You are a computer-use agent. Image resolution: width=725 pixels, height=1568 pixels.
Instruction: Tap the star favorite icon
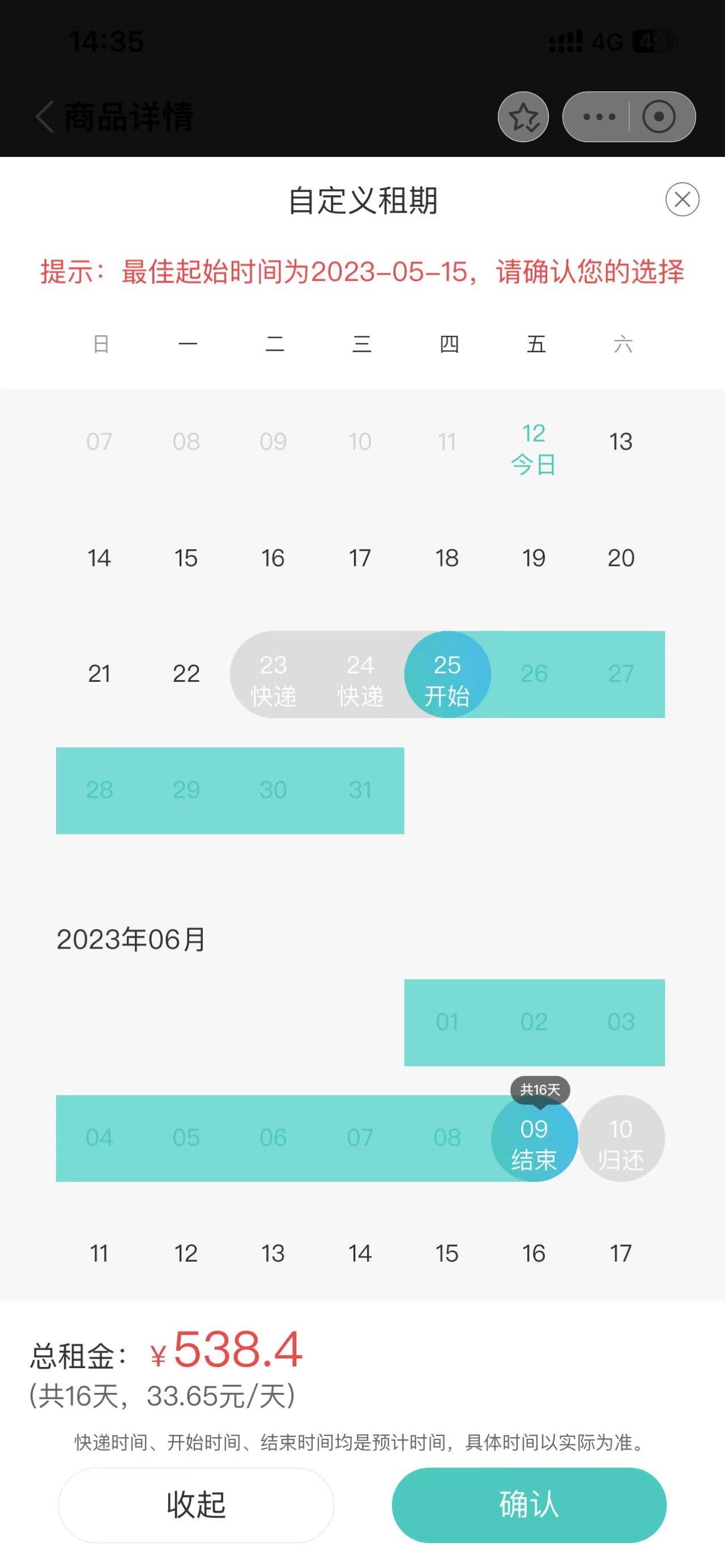(523, 117)
